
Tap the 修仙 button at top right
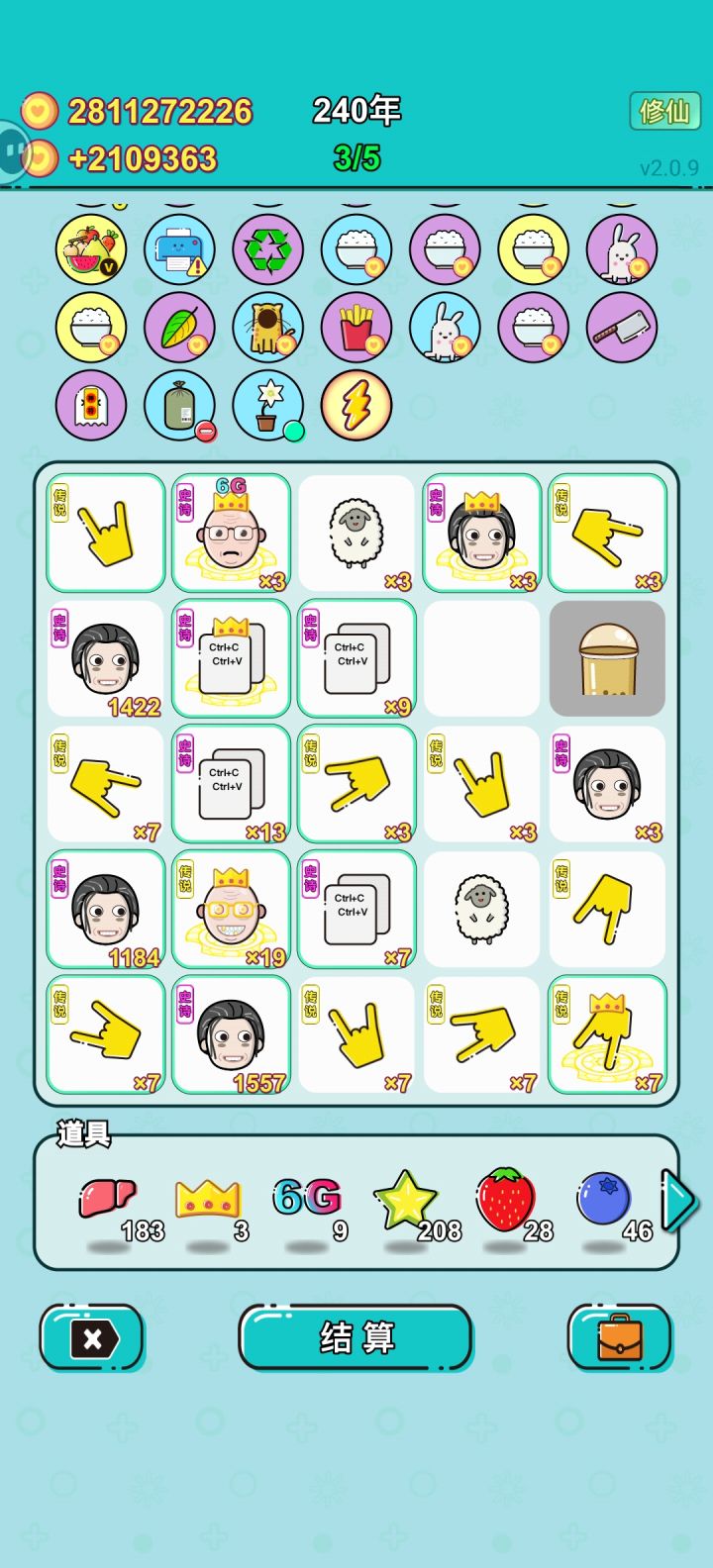(x=665, y=111)
